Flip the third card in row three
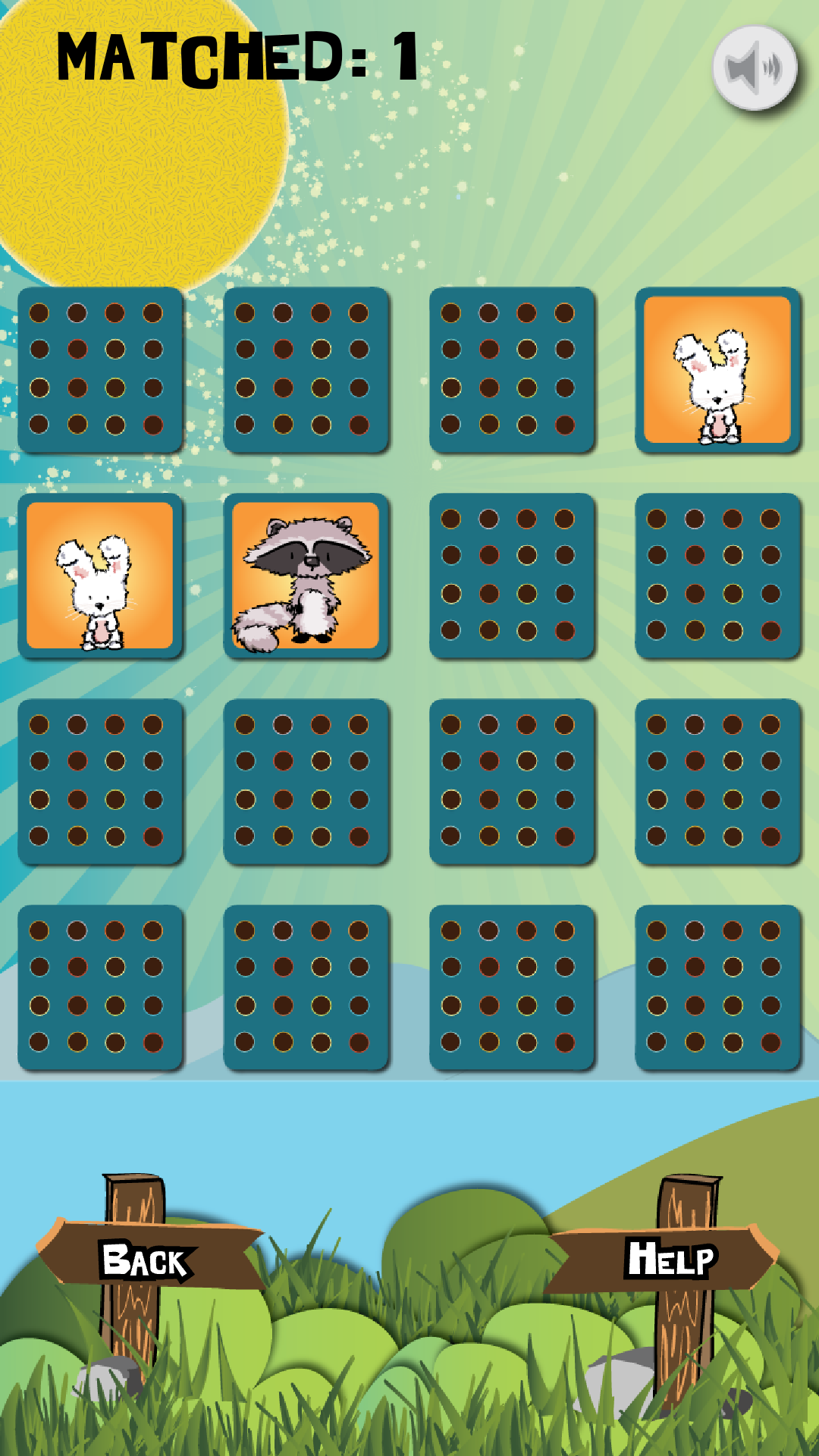This screenshot has width=819, height=1456. click(x=512, y=789)
